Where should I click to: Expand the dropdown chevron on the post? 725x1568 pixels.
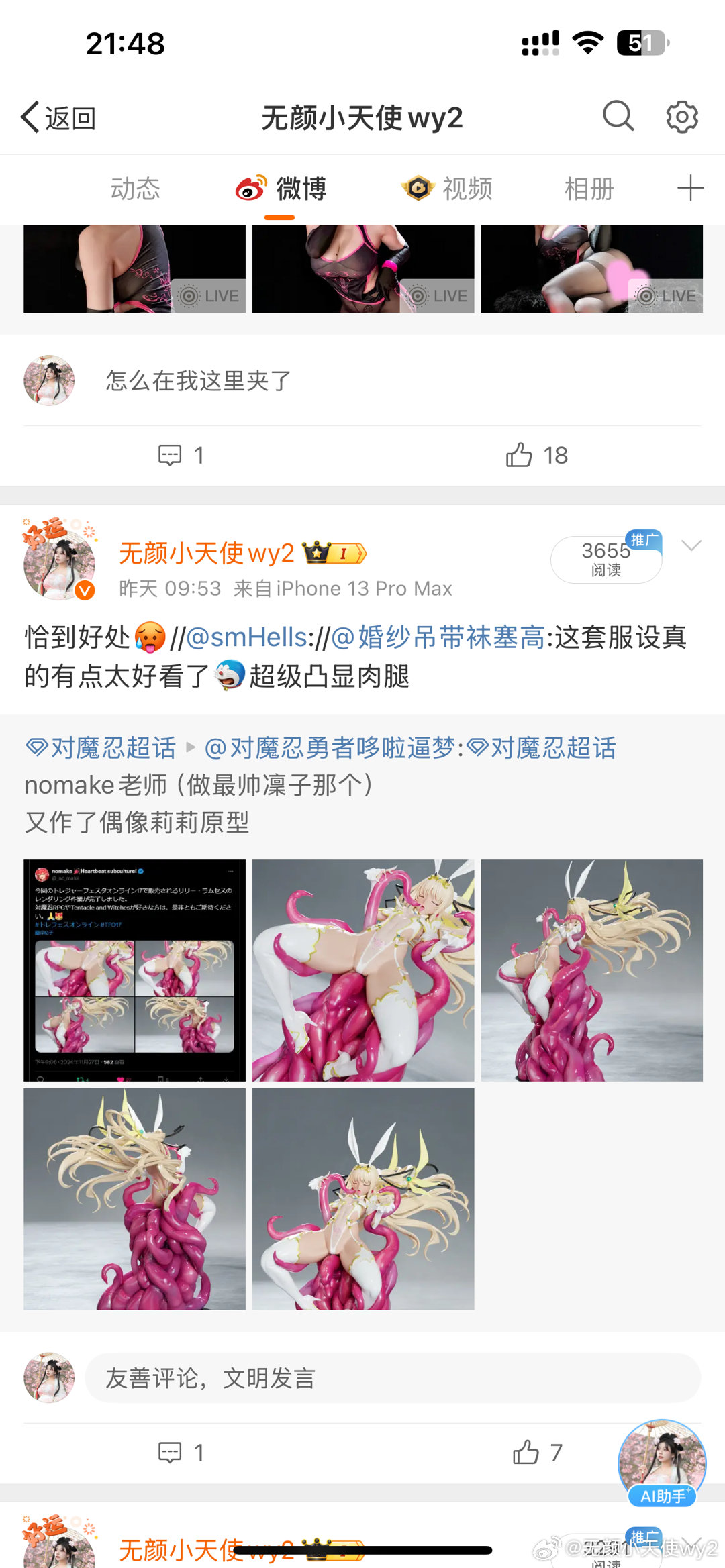[691, 545]
